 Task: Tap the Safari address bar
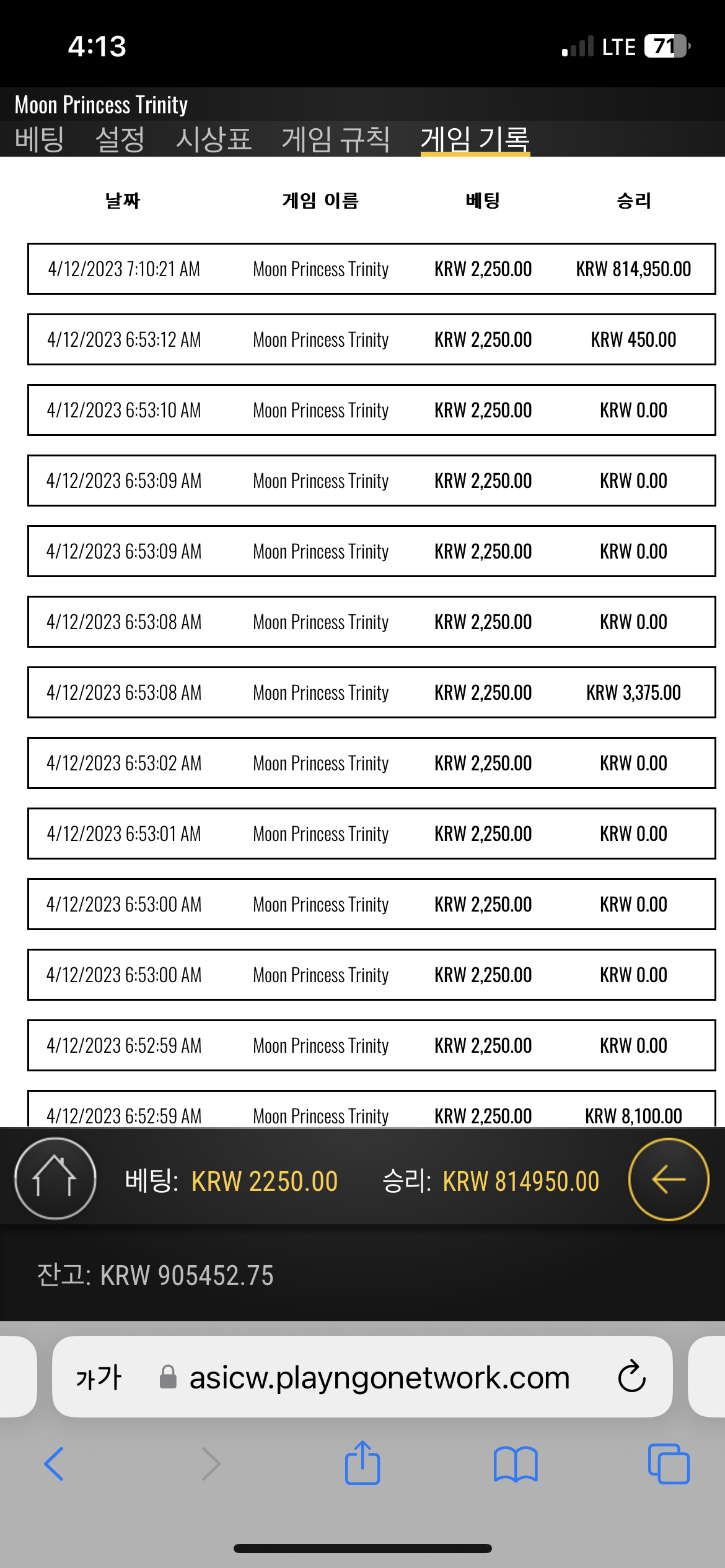click(379, 1378)
